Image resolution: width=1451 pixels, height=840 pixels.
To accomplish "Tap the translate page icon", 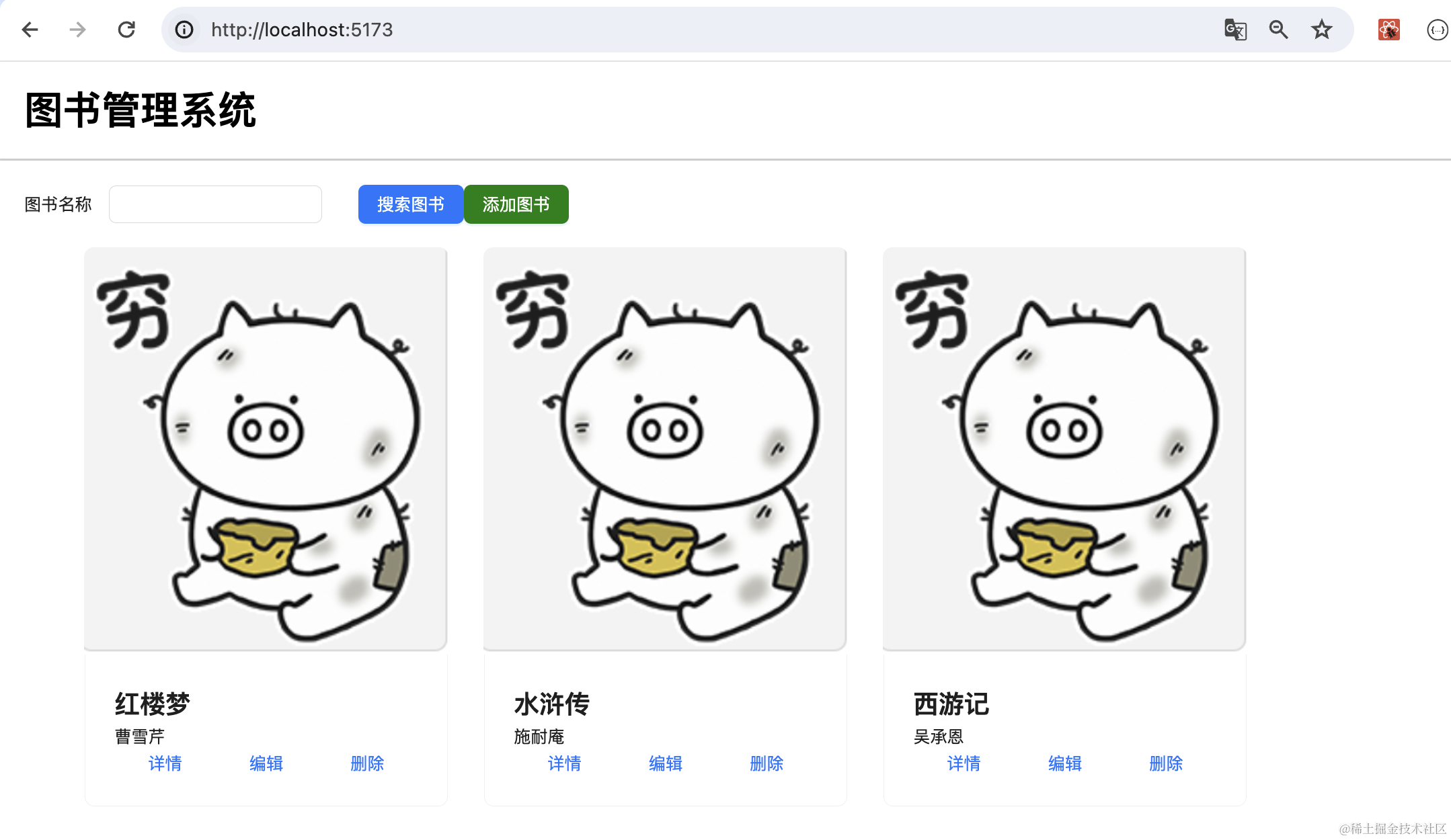I will pos(1235,30).
